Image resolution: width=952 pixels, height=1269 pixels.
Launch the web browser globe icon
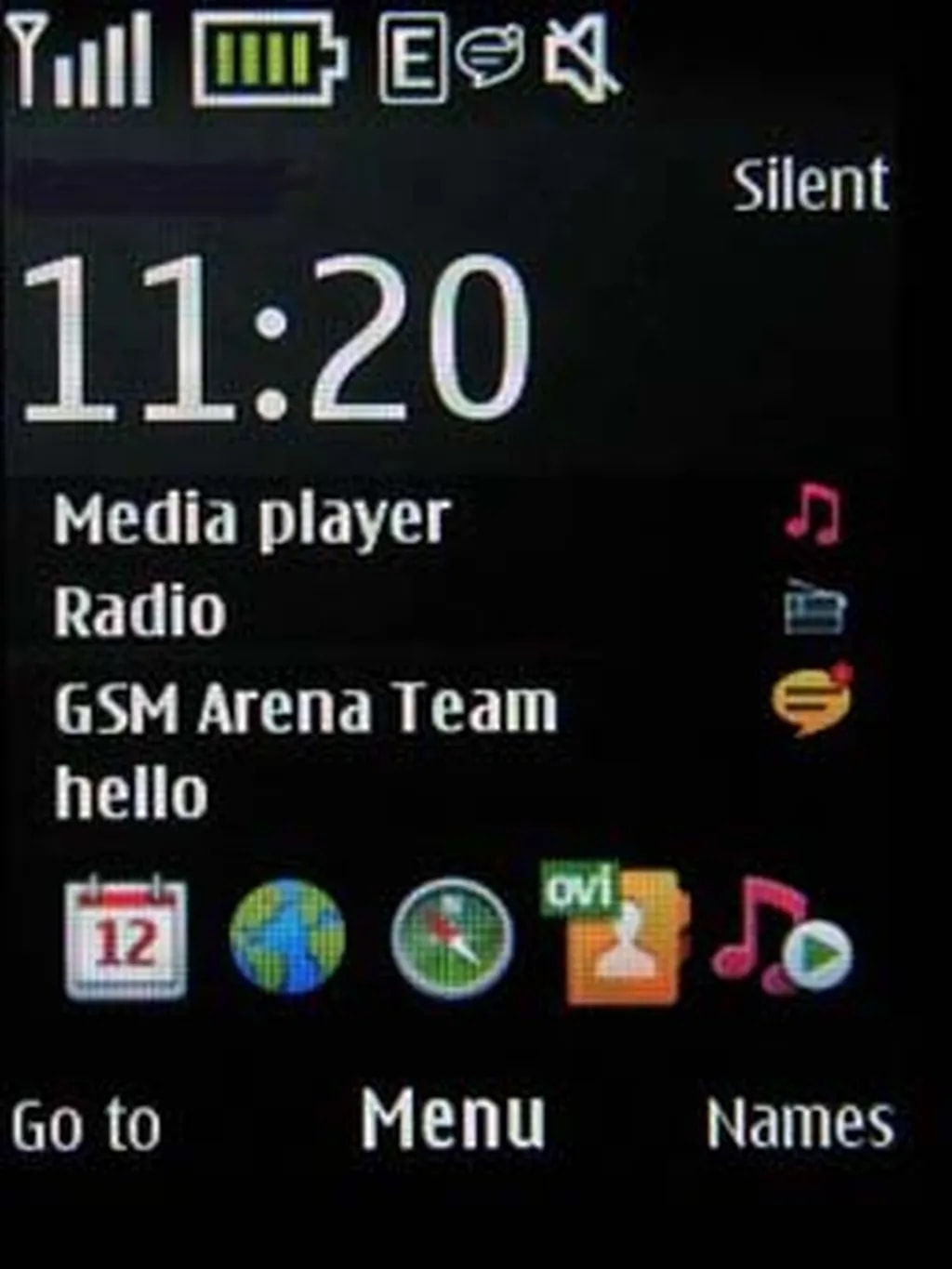pyautogui.click(x=287, y=937)
